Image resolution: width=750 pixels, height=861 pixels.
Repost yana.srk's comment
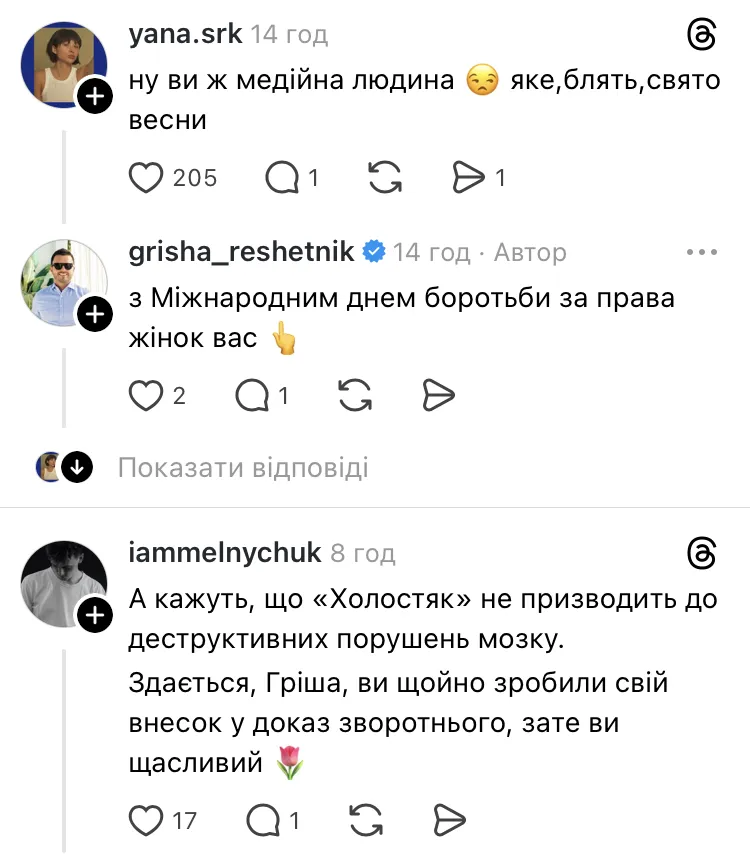[385, 178]
